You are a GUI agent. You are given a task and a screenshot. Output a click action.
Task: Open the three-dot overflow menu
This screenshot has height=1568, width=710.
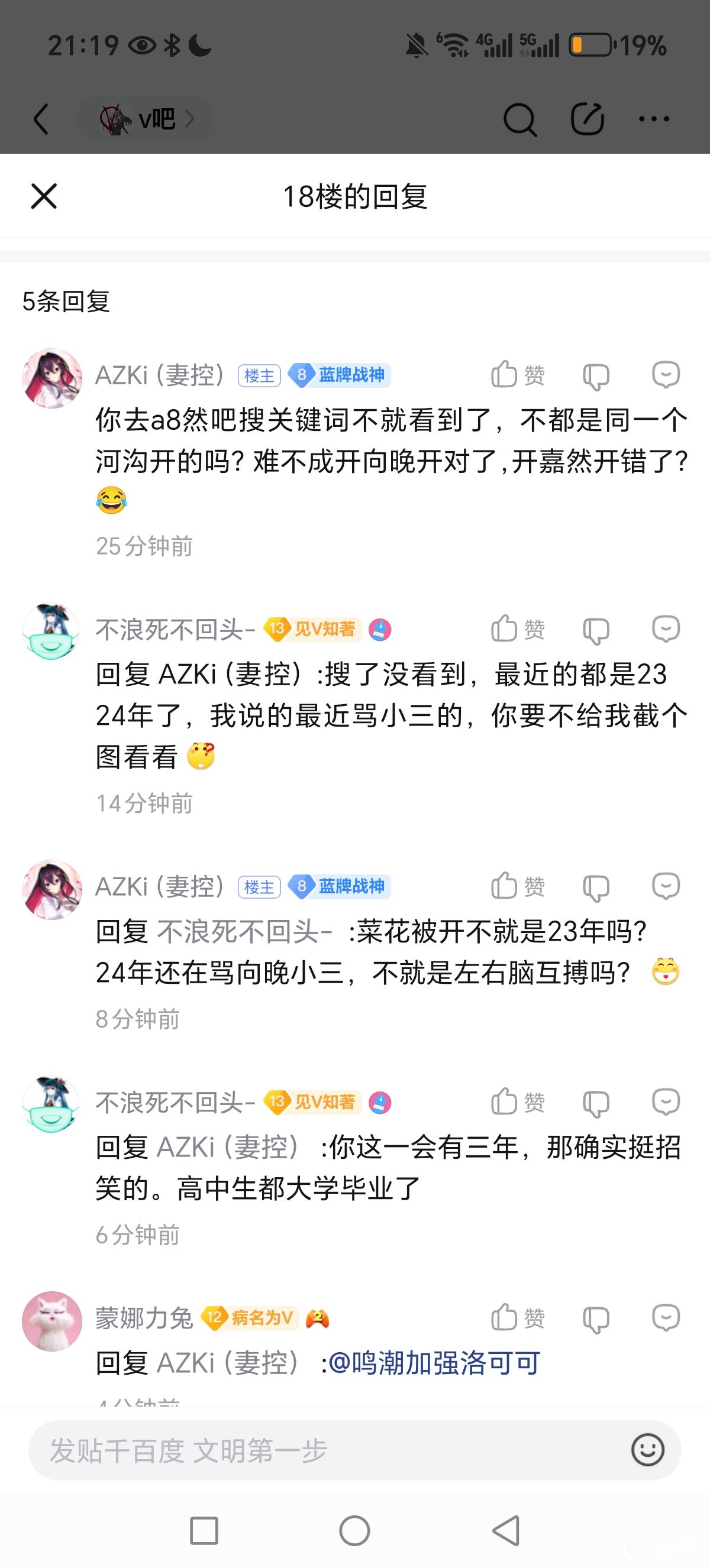click(654, 119)
